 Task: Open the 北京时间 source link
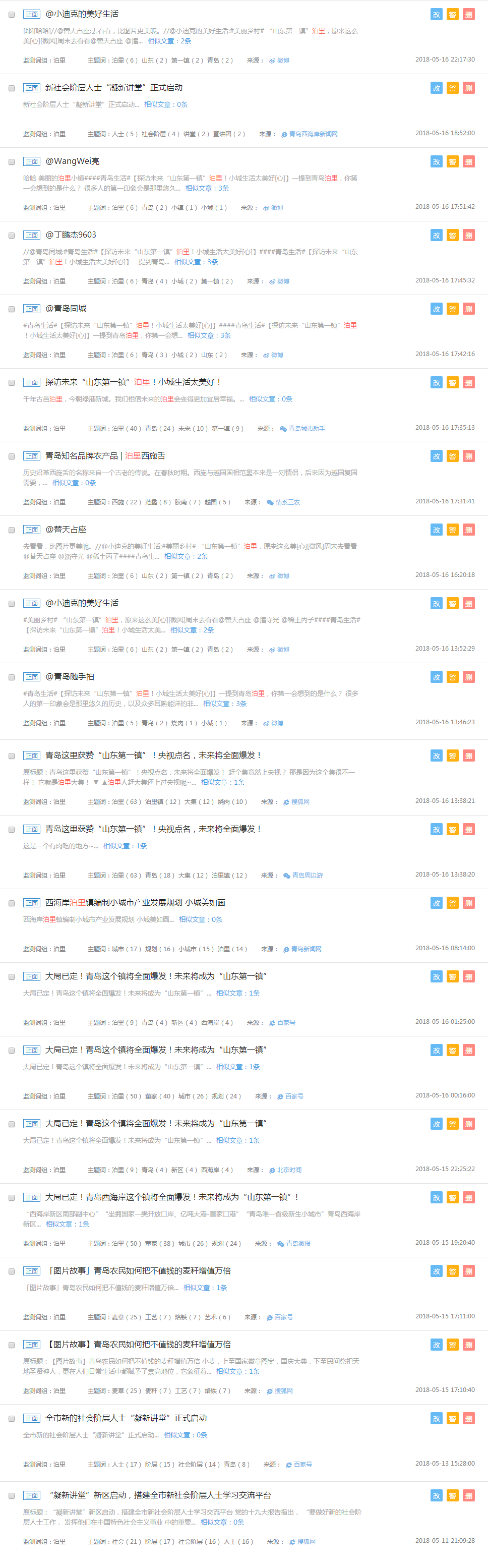289,1171
